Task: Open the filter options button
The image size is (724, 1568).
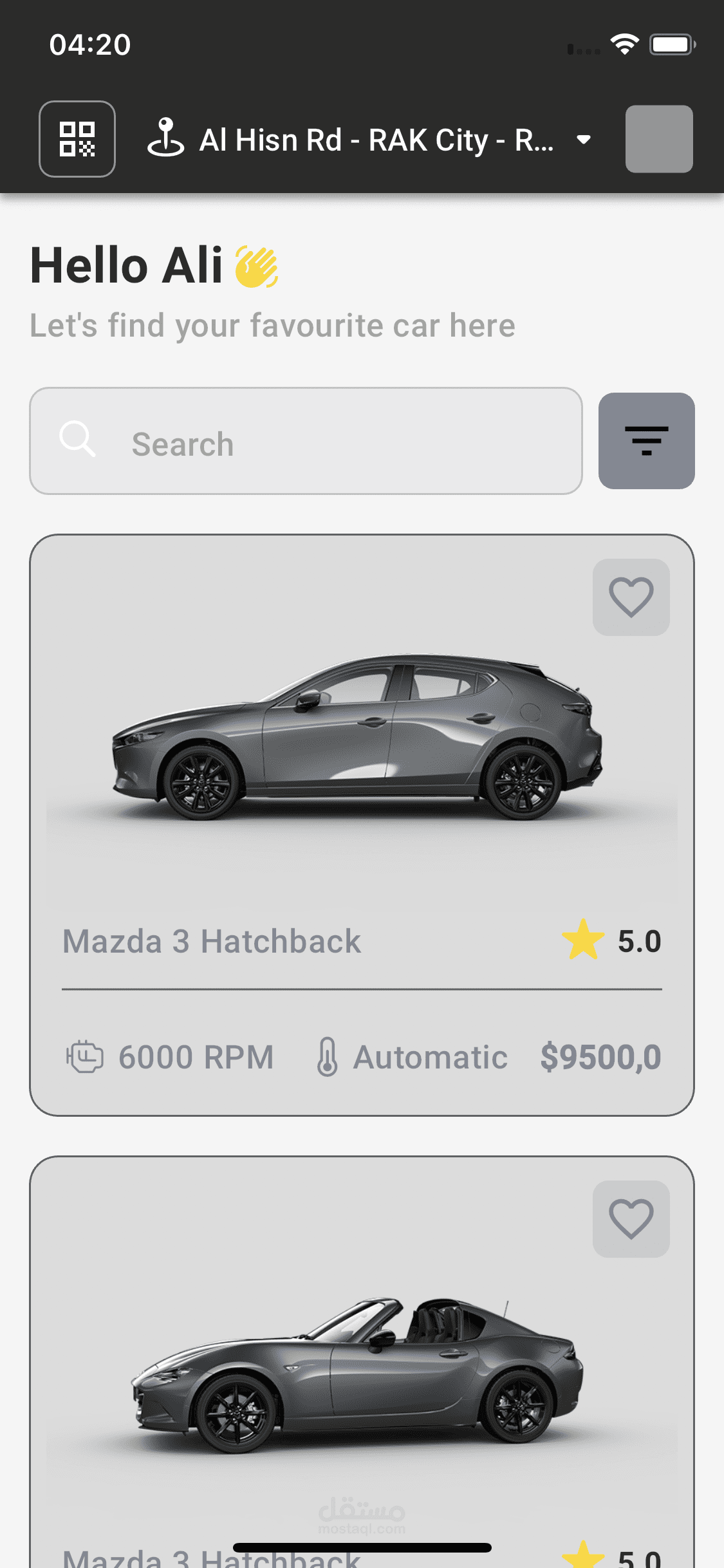Action: point(646,442)
